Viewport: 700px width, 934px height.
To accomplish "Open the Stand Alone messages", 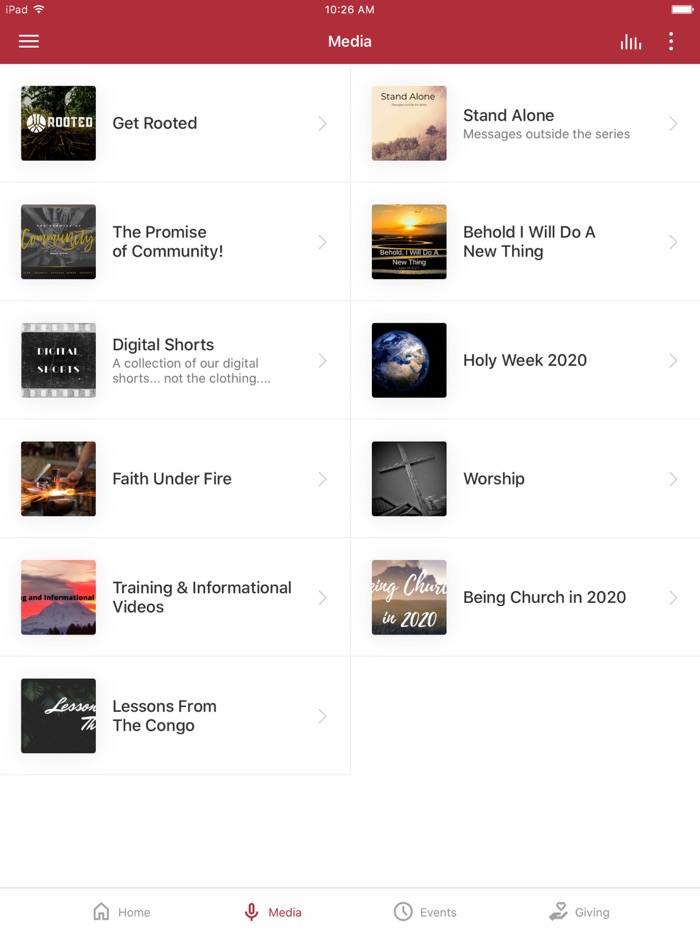I will click(x=525, y=123).
